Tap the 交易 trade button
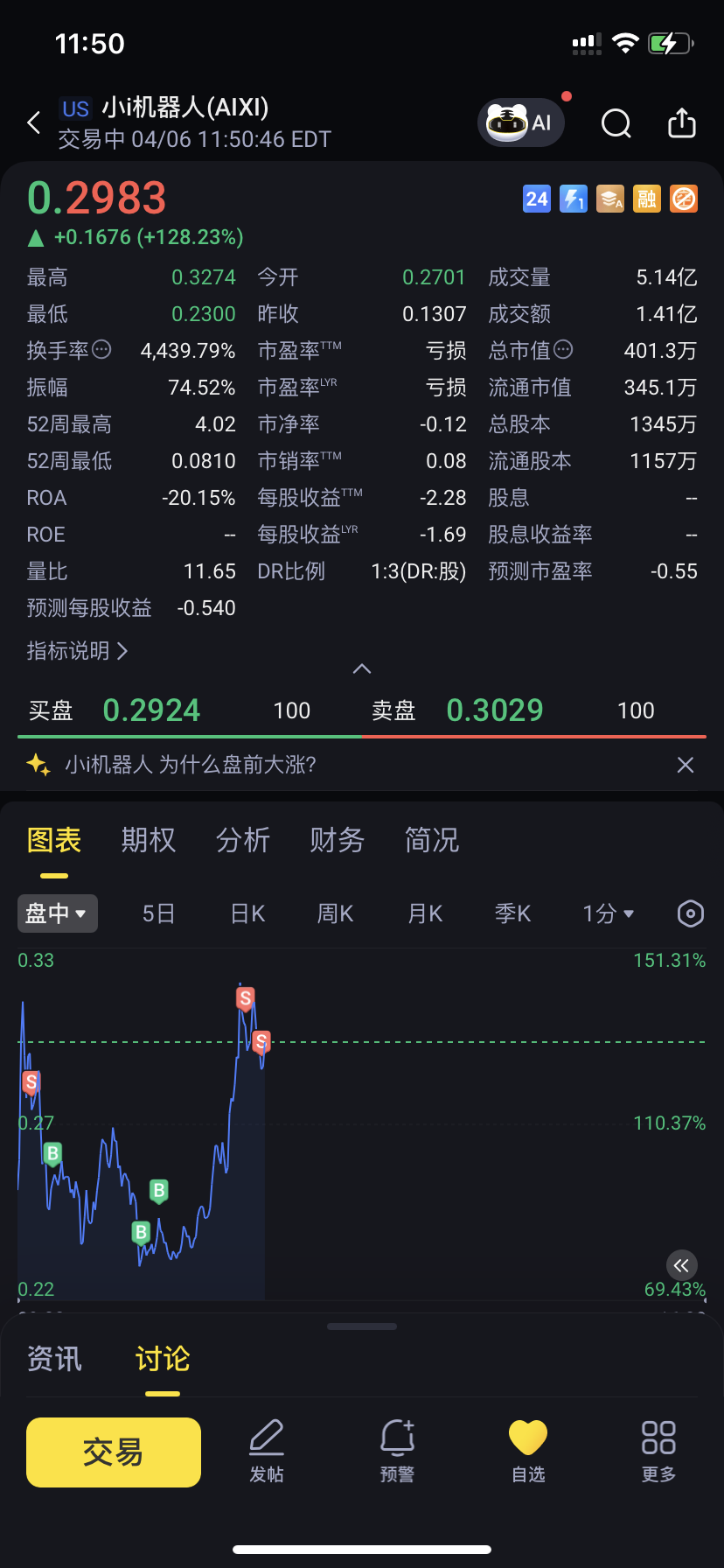724x1568 pixels. [x=114, y=1452]
